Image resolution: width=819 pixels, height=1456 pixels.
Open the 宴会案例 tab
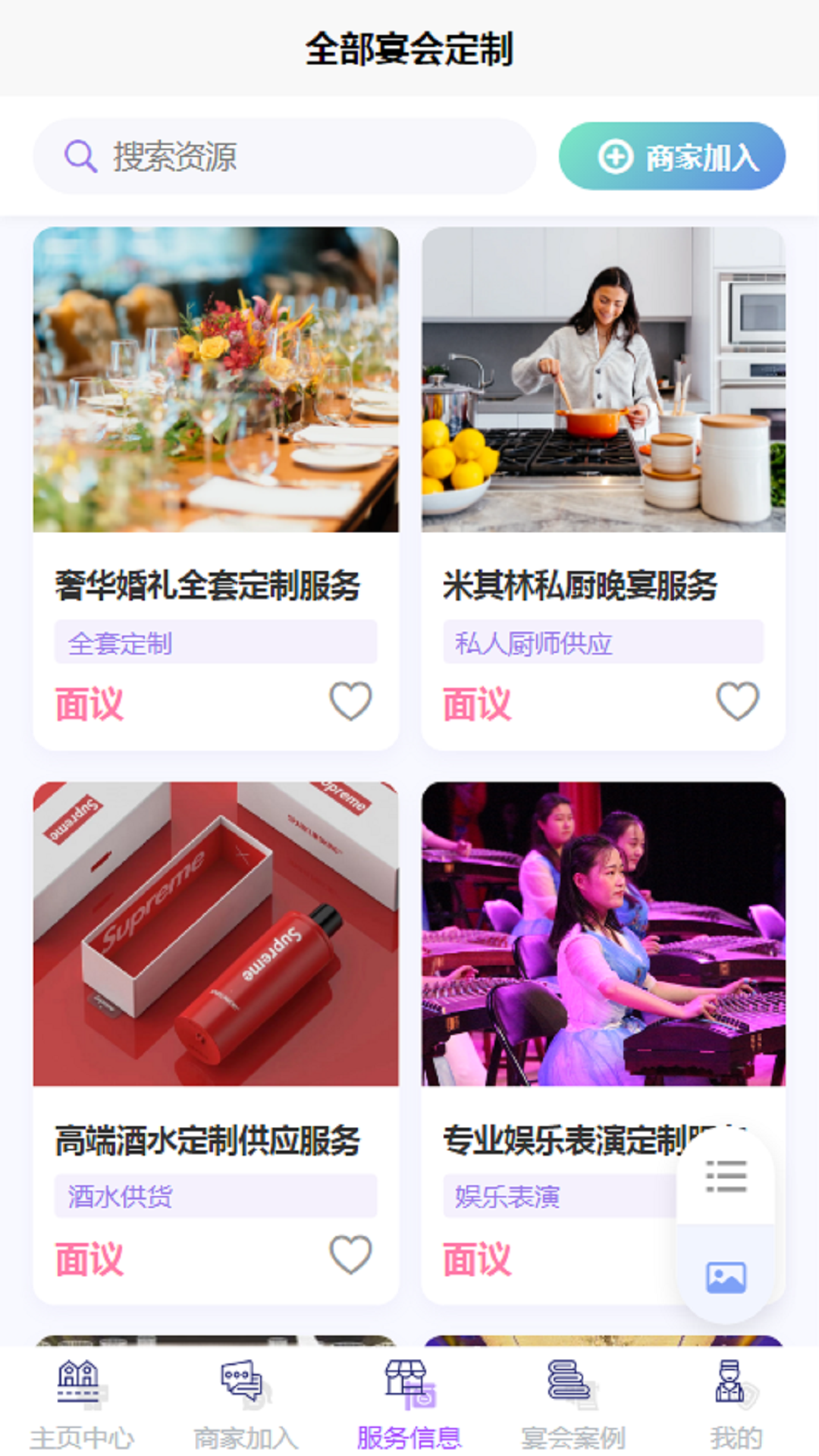pos(573,1403)
